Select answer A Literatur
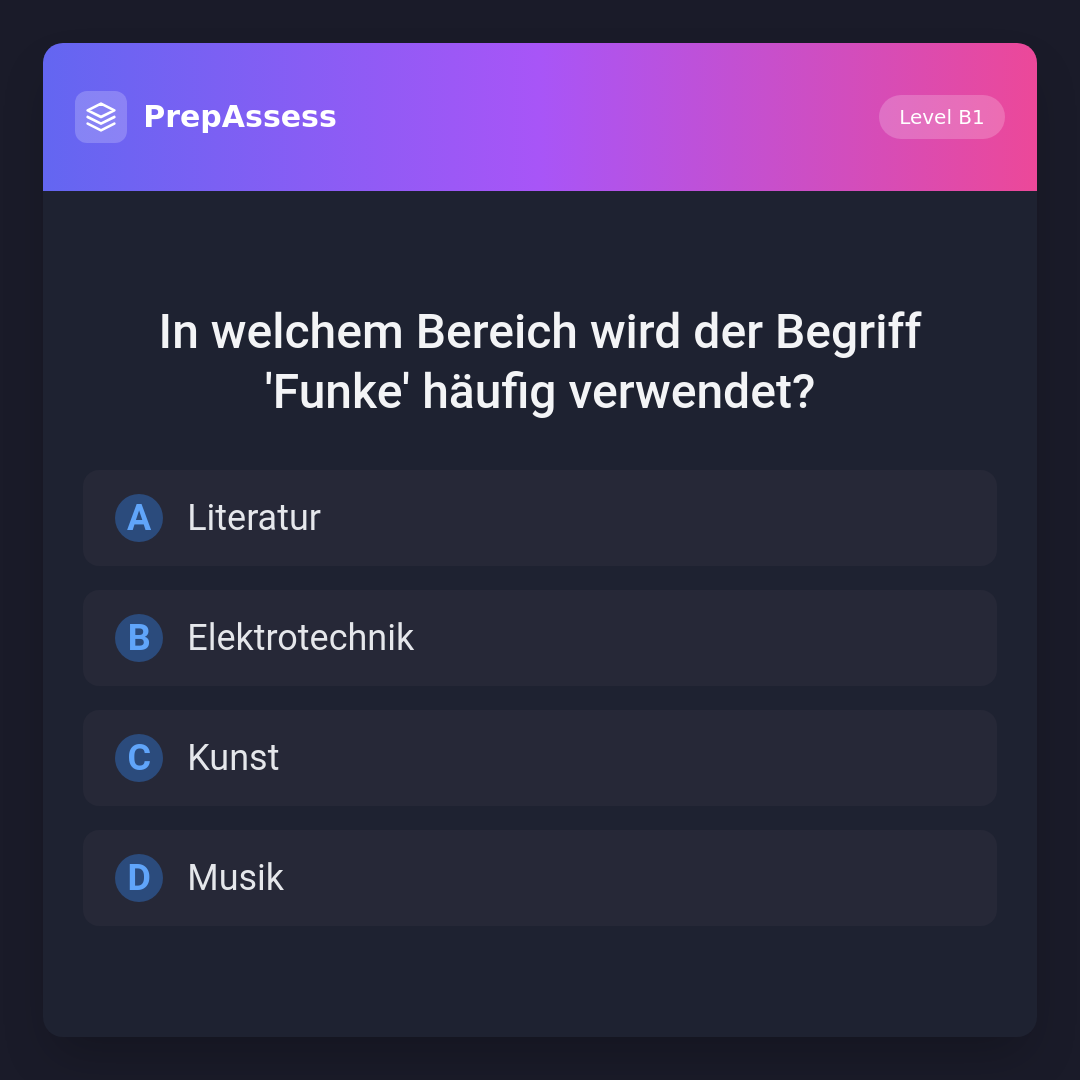1080x1080 pixels. tap(540, 518)
